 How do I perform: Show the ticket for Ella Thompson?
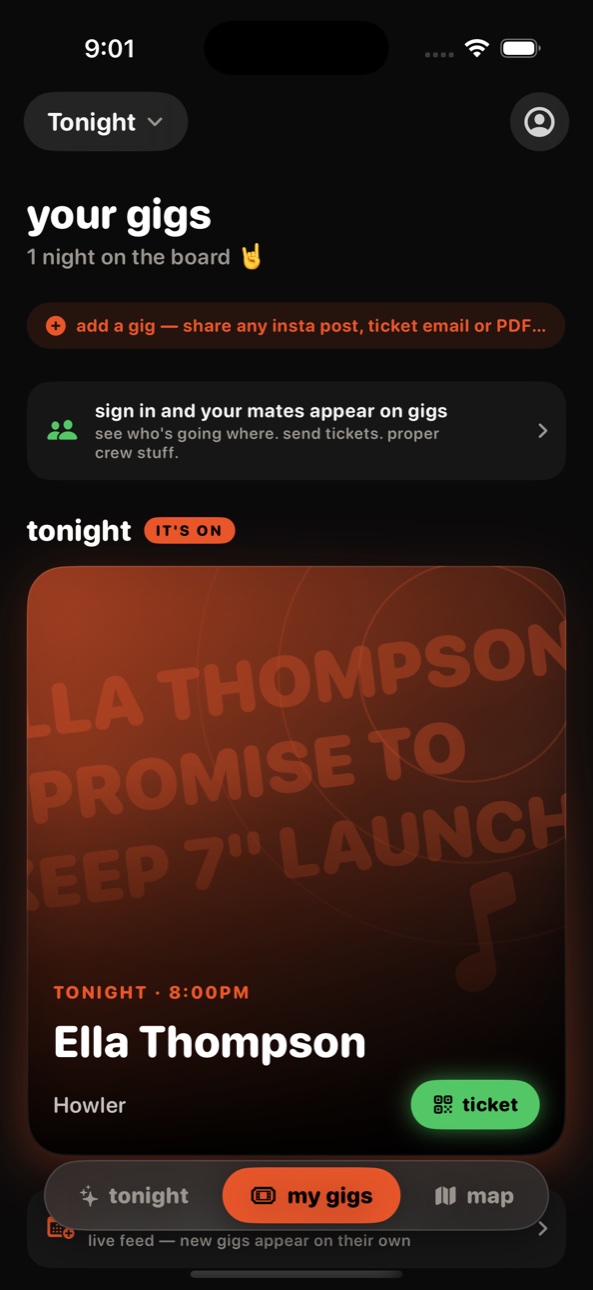coord(475,1104)
